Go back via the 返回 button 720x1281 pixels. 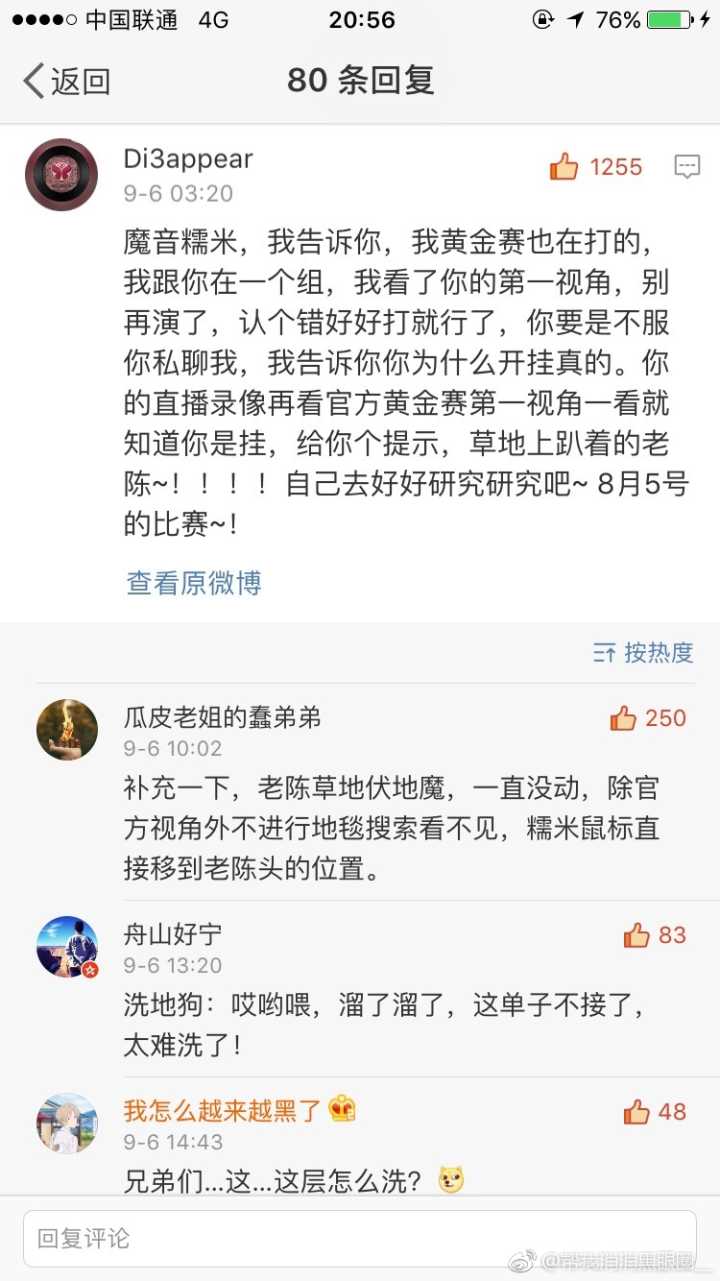66,81
